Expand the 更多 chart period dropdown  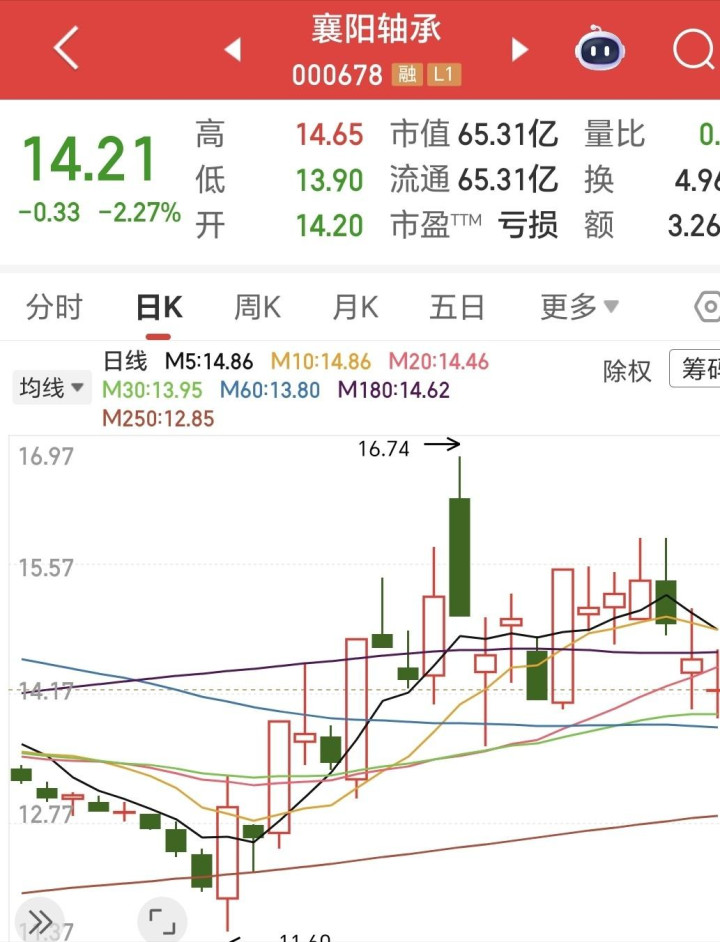pyautogui.click(x=579, y=307)
